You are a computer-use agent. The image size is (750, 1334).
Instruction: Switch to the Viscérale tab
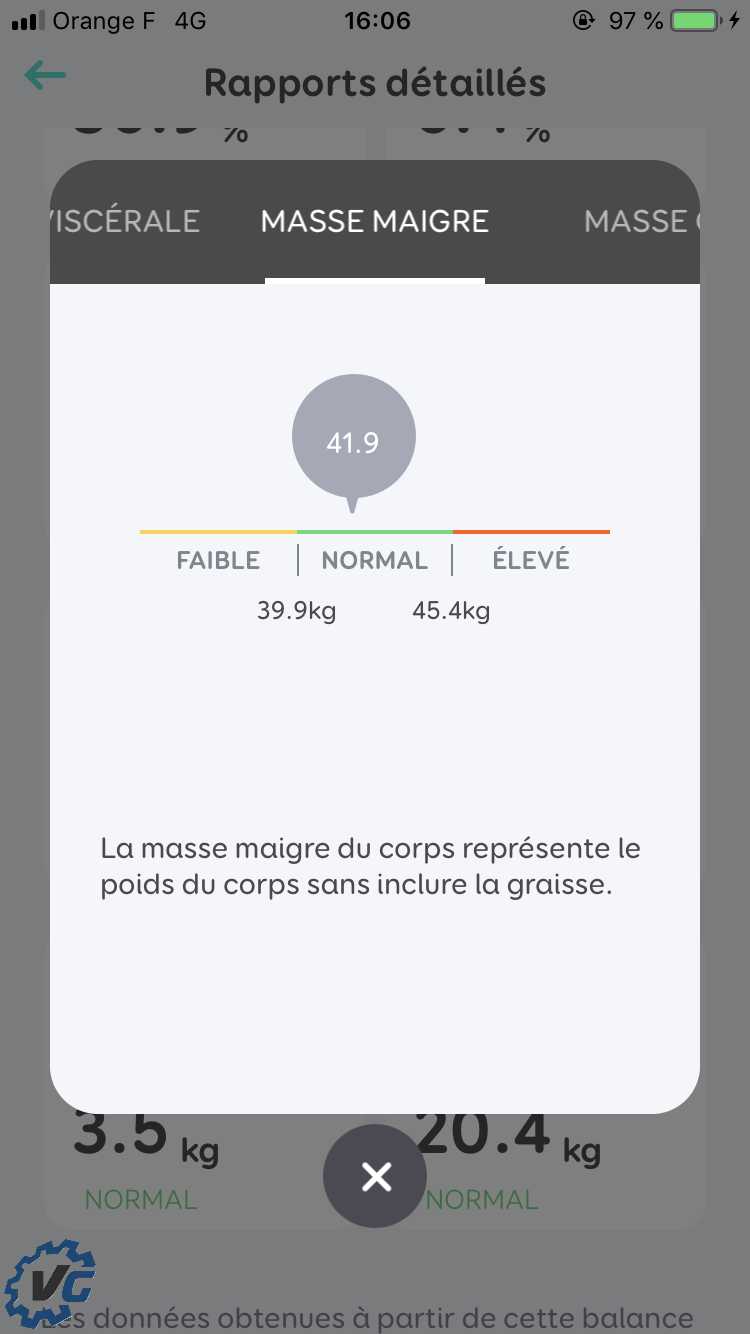tap(125, 221)
